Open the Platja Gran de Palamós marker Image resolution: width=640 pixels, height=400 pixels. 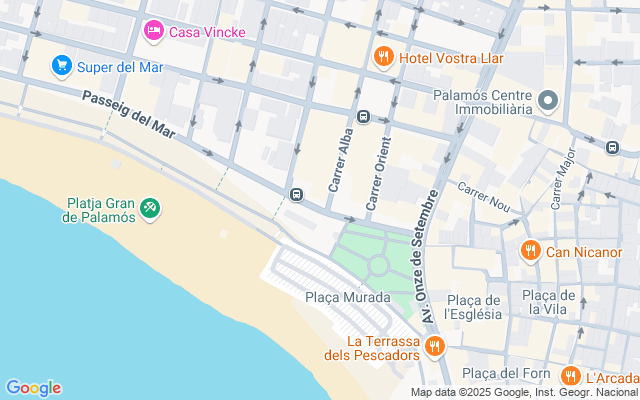pyautogui.click(x=150, y=208)
